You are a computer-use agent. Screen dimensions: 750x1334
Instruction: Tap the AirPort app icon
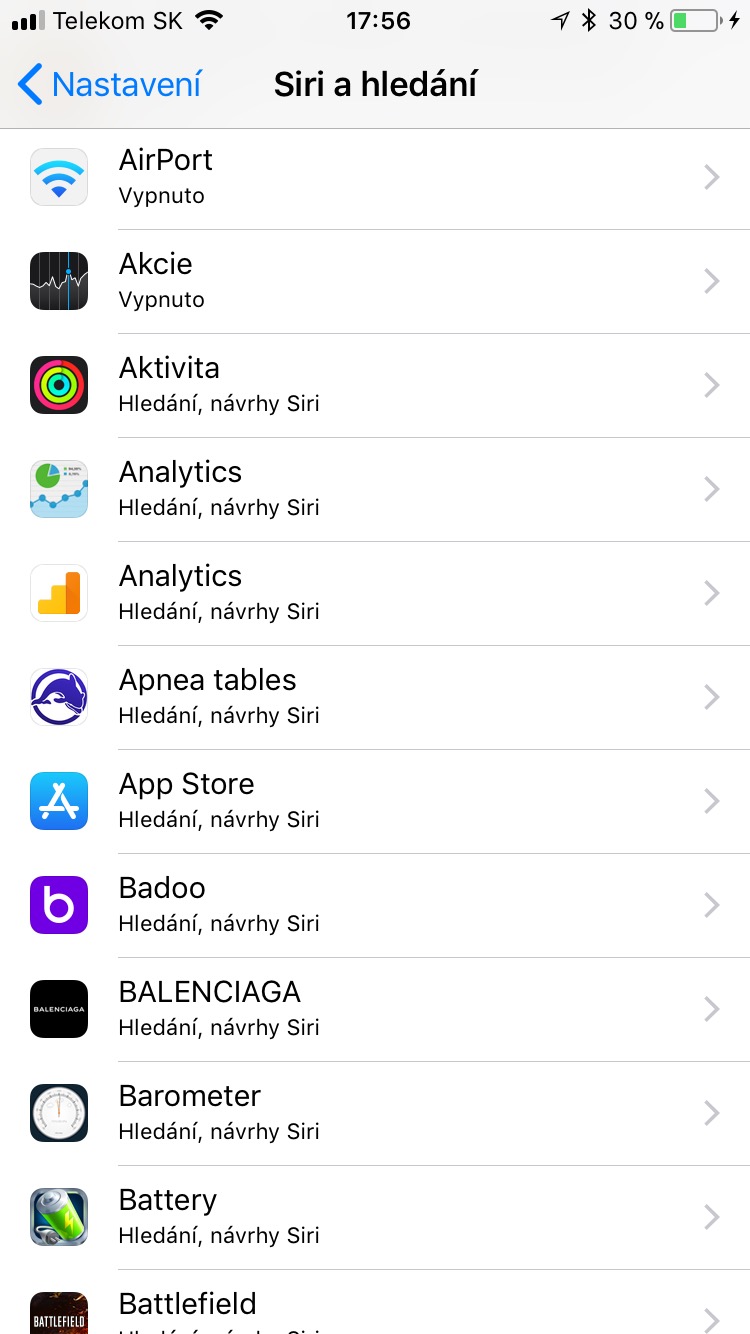[x=58, y=177]
